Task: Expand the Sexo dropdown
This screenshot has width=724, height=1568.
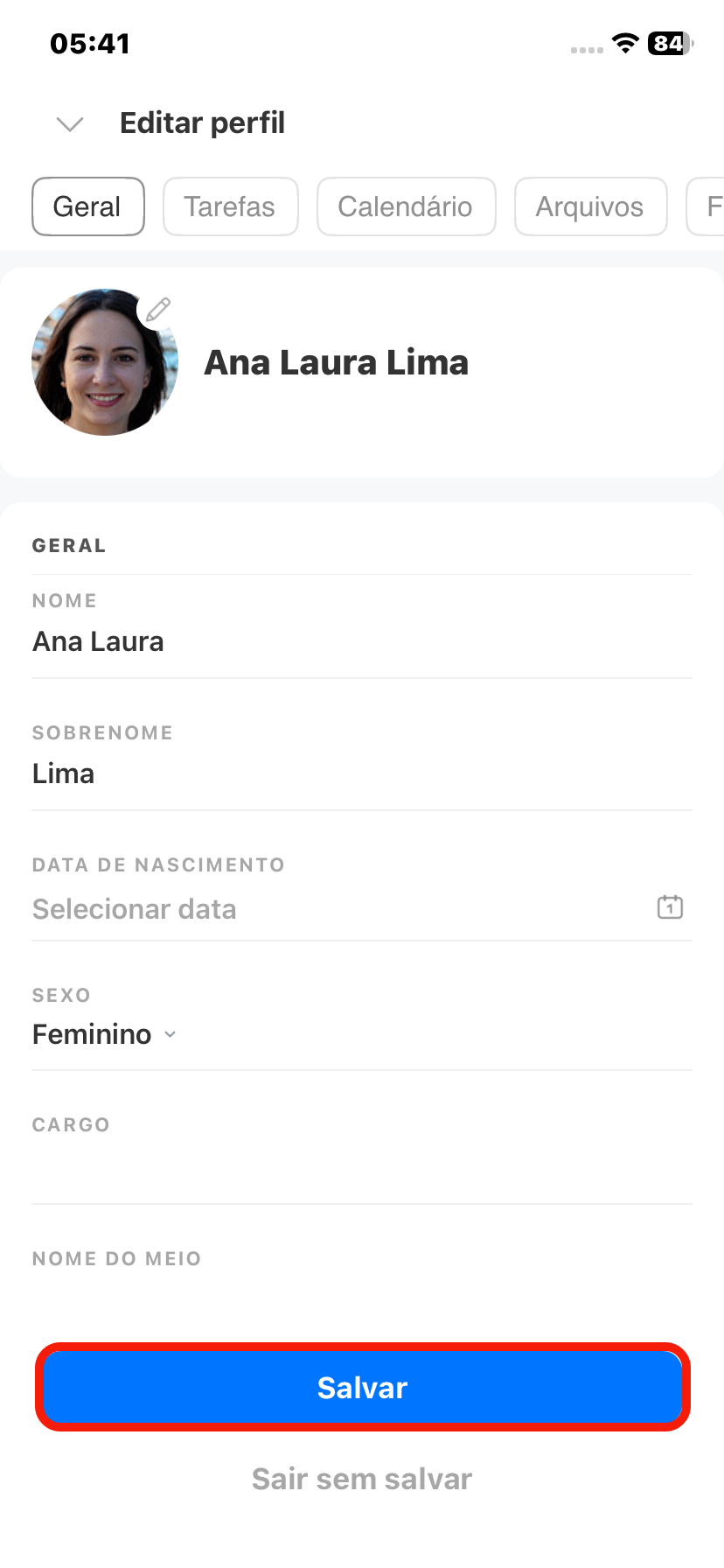Action: (105, 1034)
